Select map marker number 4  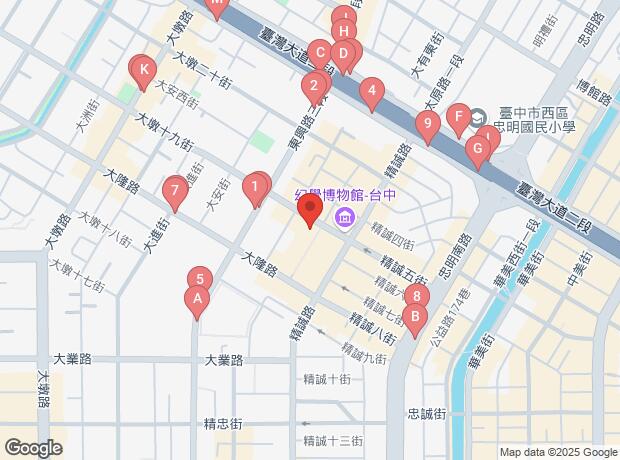[372, 92]
